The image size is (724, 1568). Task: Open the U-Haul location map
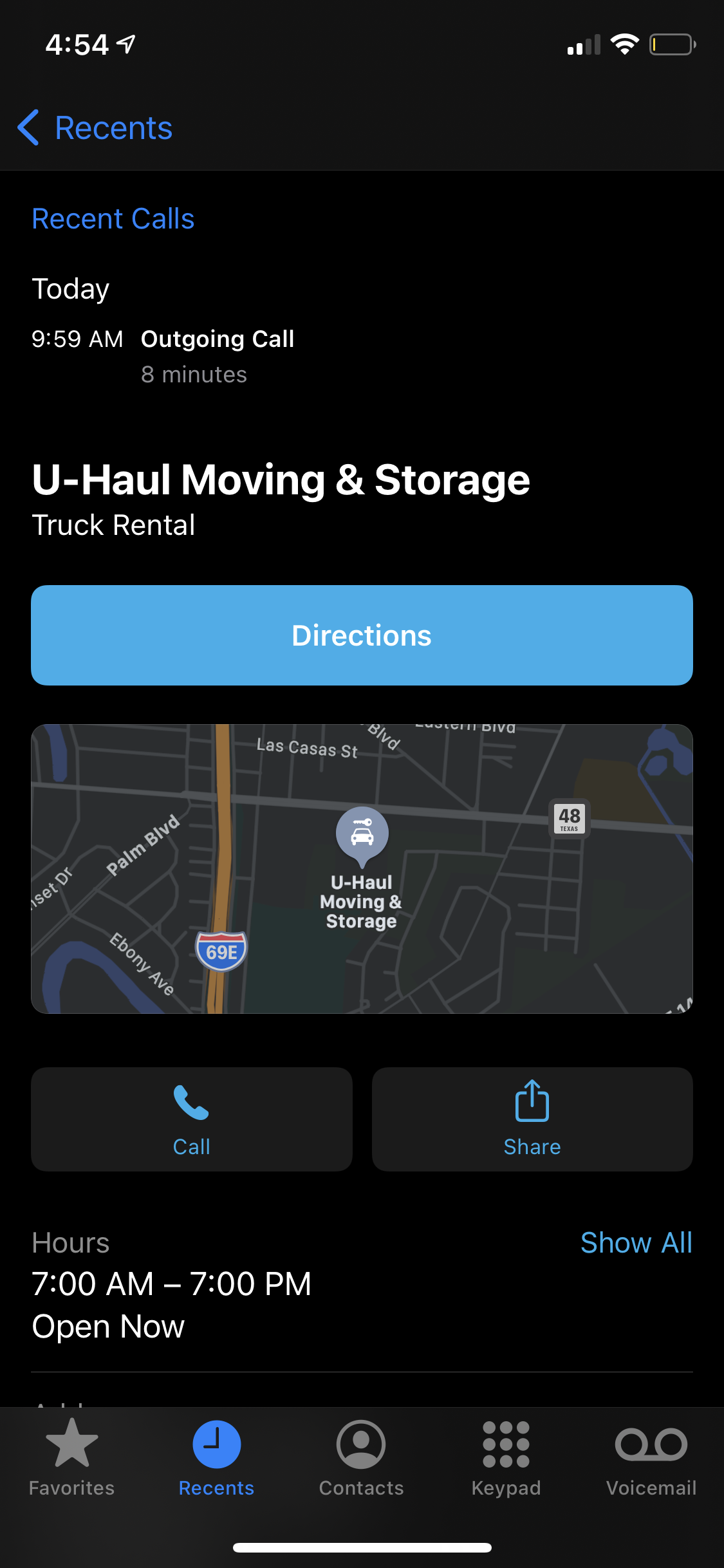coord(362,868)
